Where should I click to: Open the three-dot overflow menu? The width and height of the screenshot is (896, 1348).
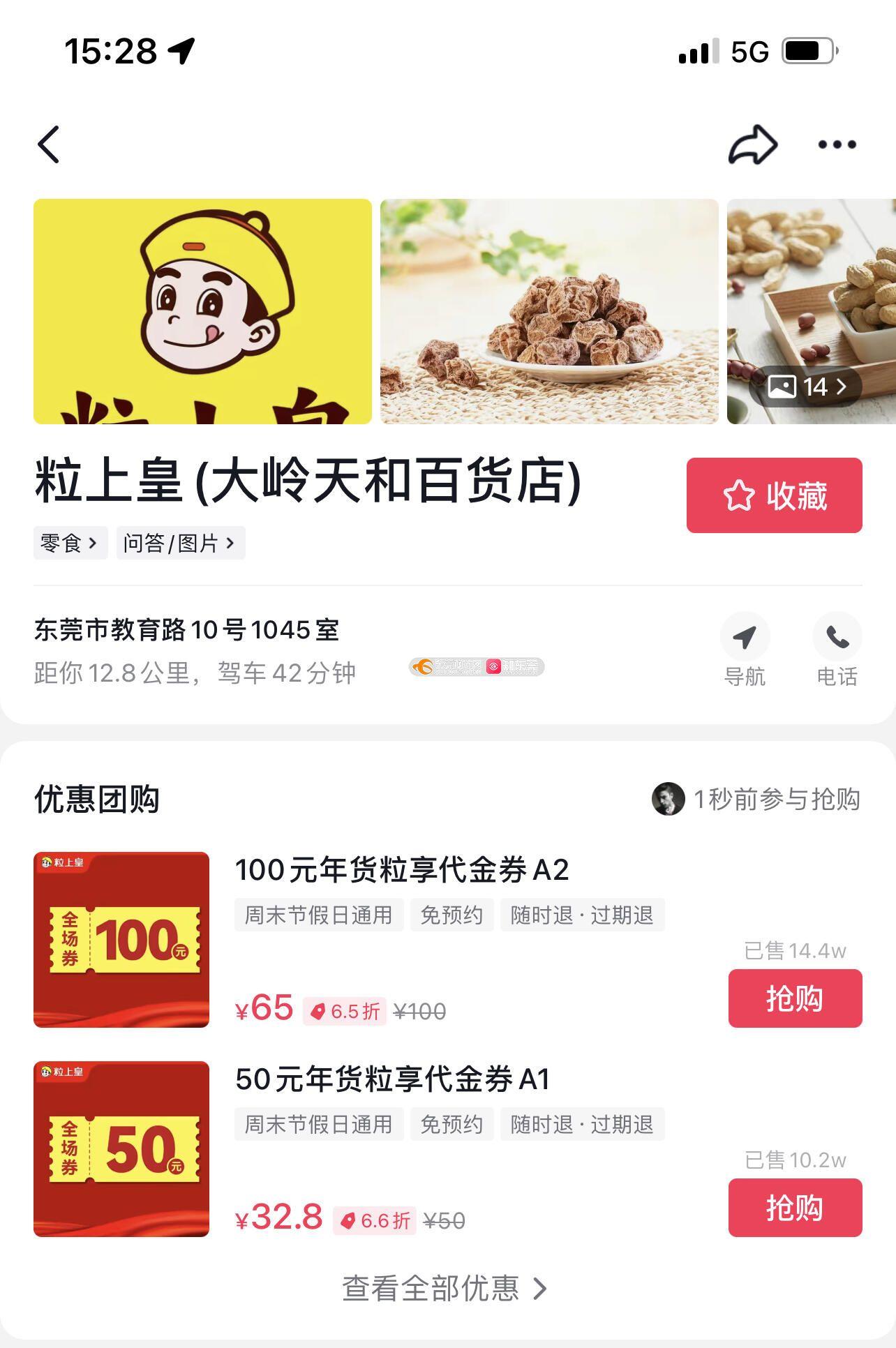pyautogui.click(x=837, y=145)
